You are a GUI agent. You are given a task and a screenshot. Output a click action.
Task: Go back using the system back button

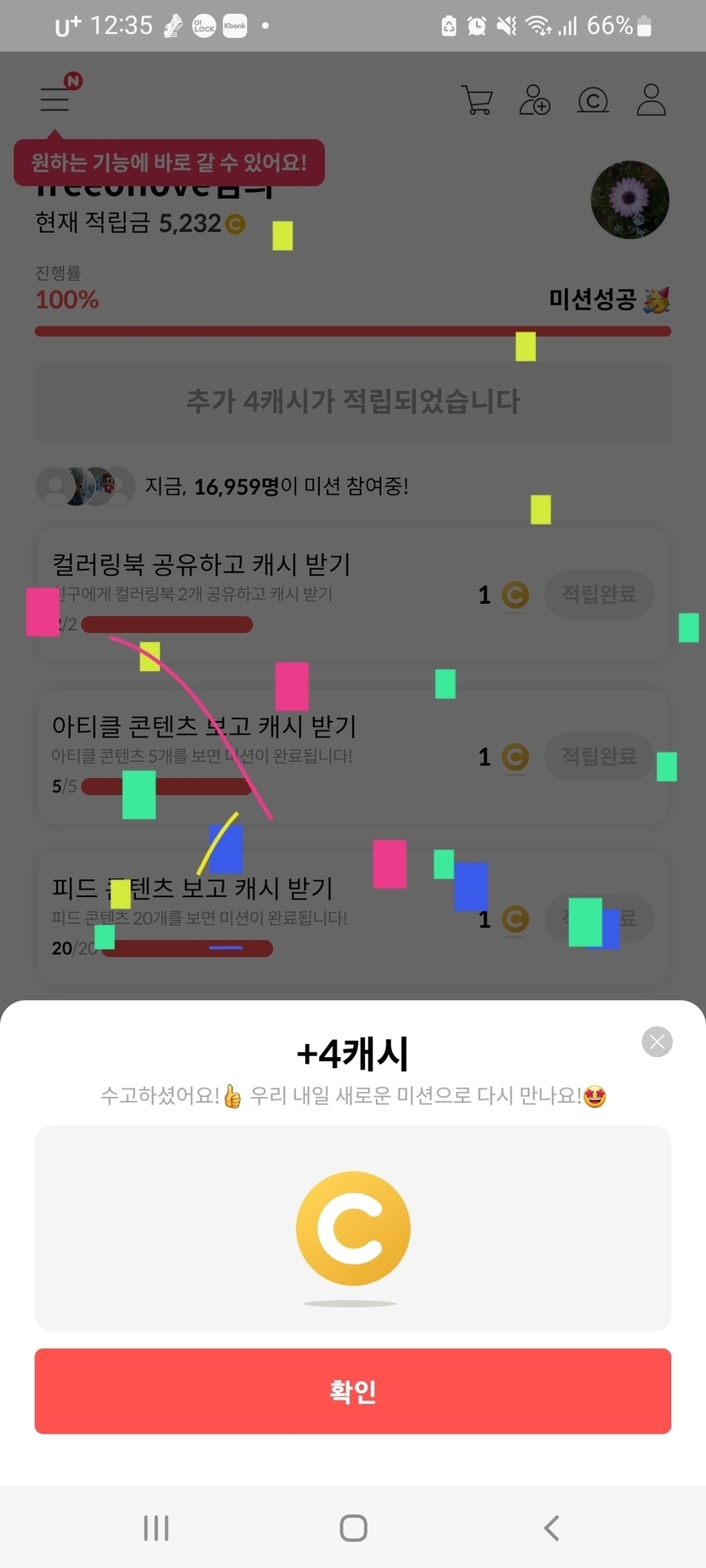(x=551, y=1528)
